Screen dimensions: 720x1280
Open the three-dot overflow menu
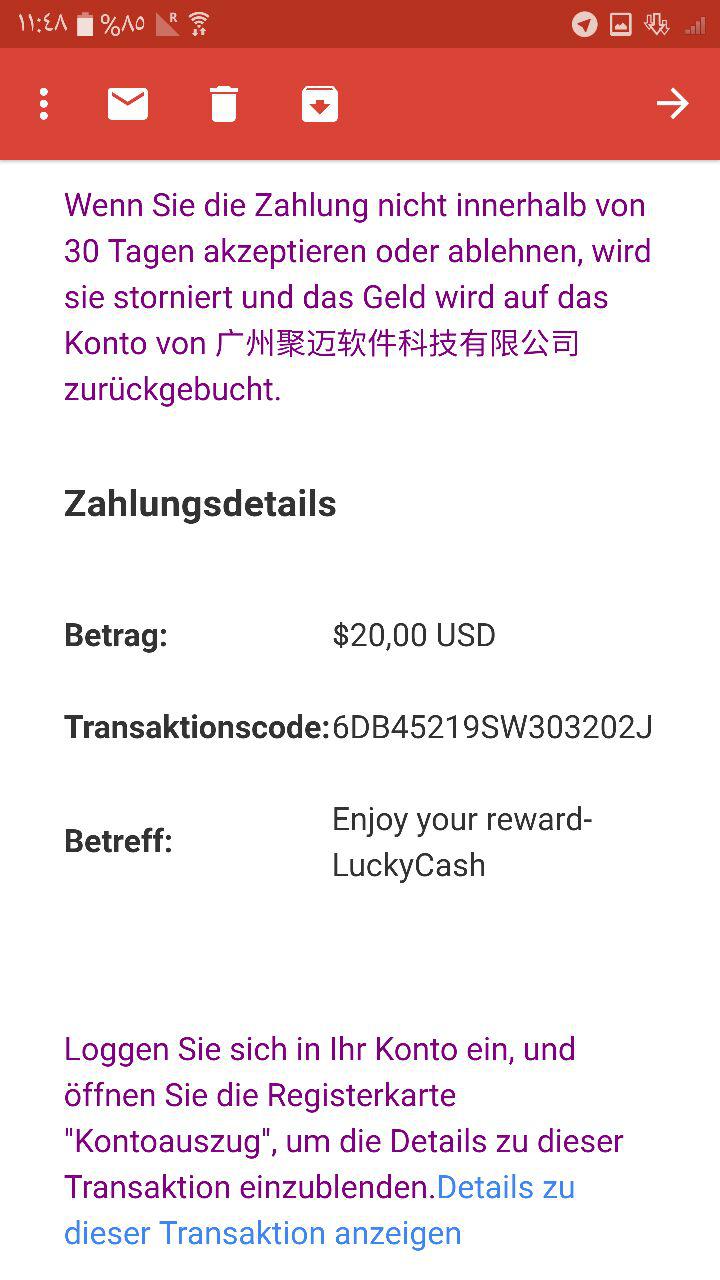[44, 104]
